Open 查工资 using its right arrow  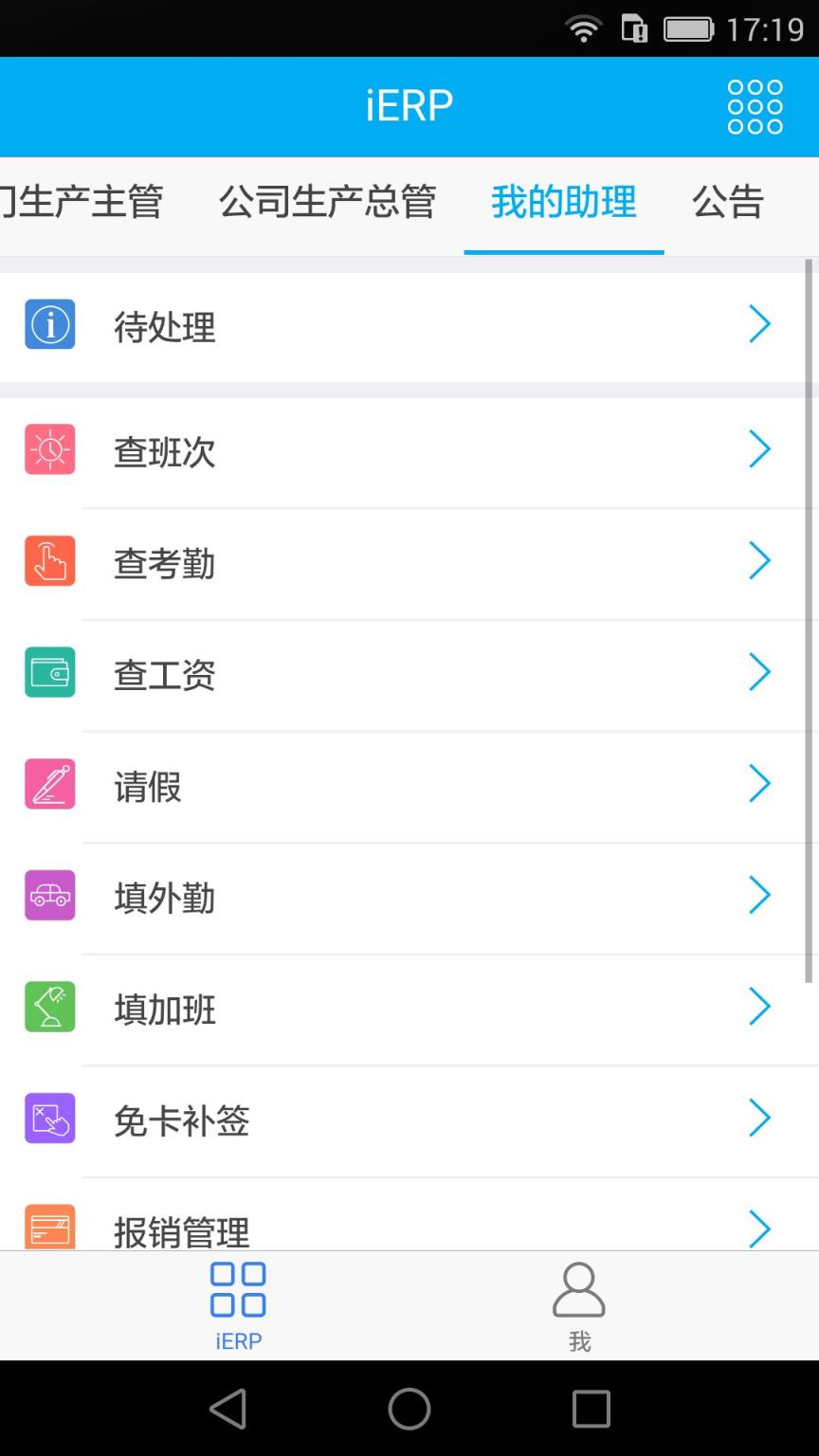[760, 672]
